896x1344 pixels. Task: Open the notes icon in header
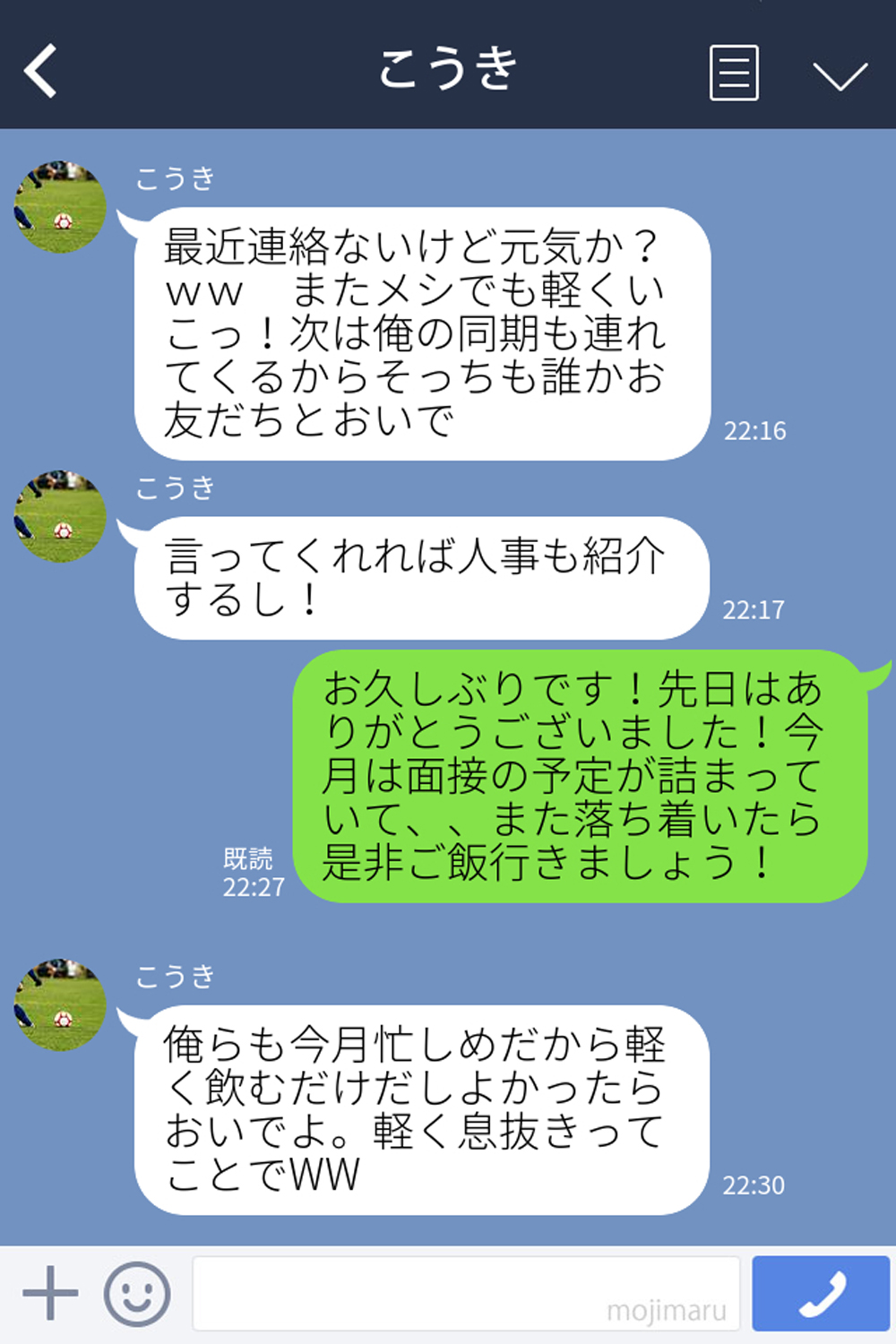tap(734, 72)
